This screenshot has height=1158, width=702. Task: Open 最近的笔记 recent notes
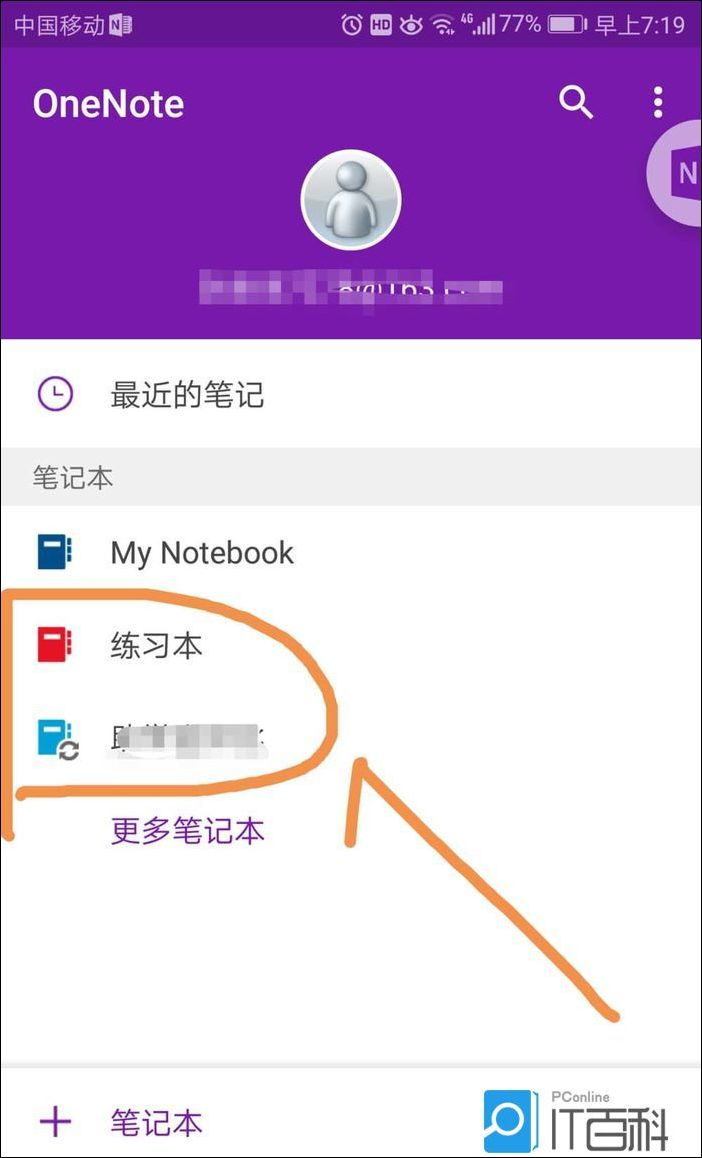pos(187,394)
